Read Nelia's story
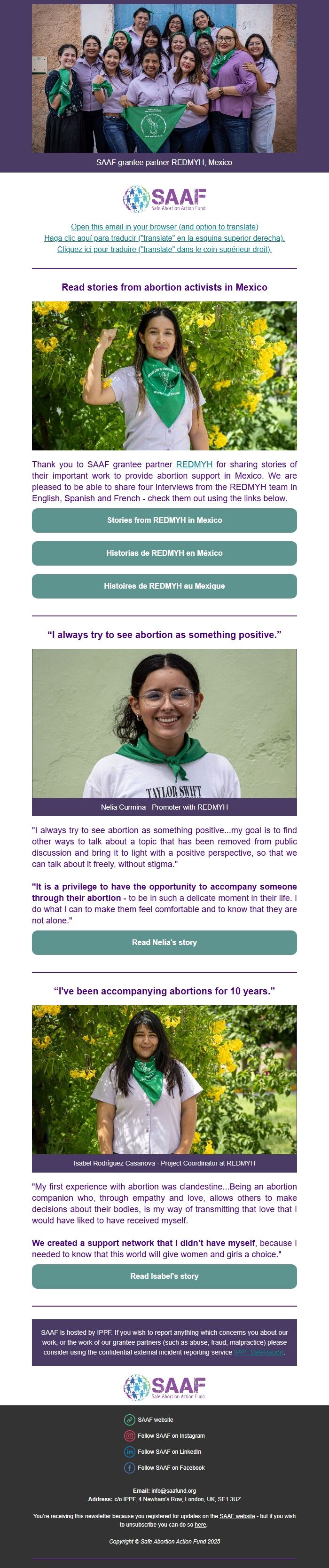 164,942
